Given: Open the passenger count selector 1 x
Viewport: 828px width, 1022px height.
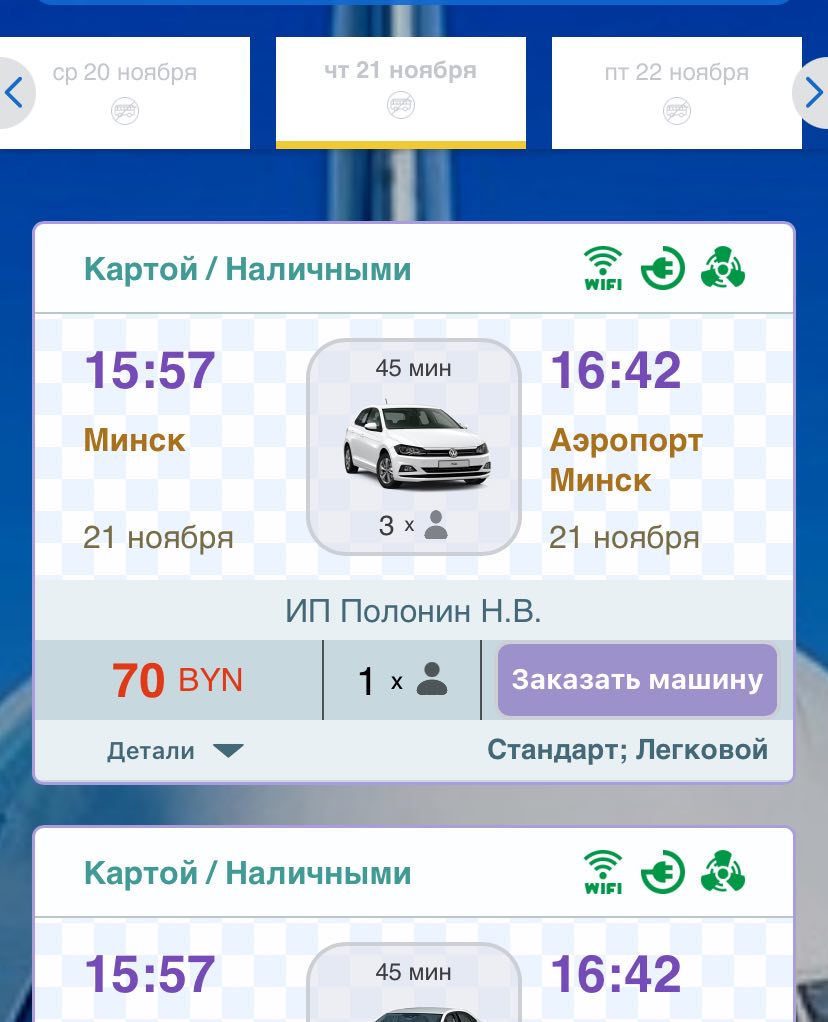Looking at the screenshot, I should tap(402, 681).
